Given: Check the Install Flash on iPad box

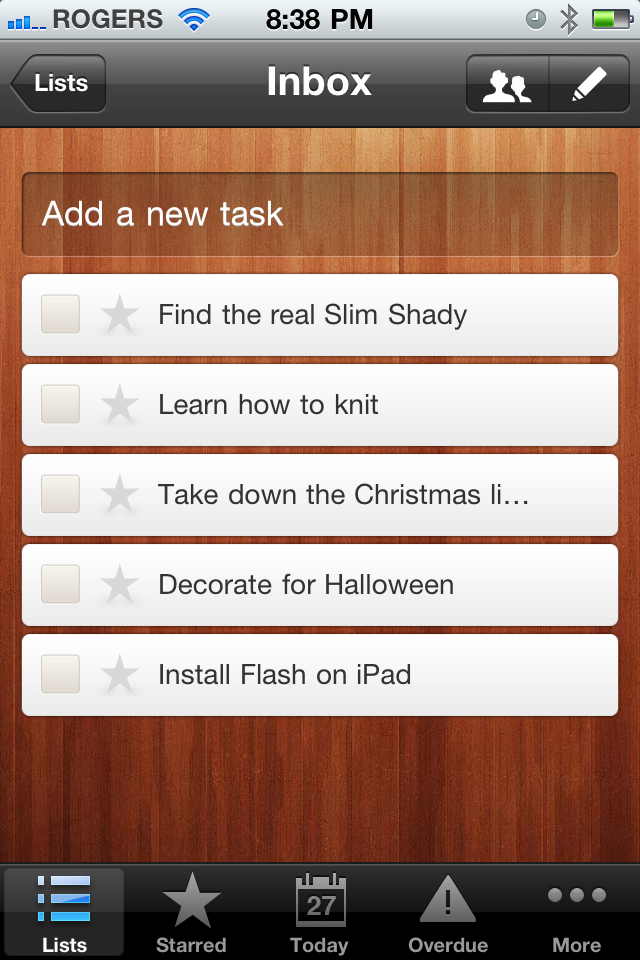Looking at the screenshot, I should [60, 674].
